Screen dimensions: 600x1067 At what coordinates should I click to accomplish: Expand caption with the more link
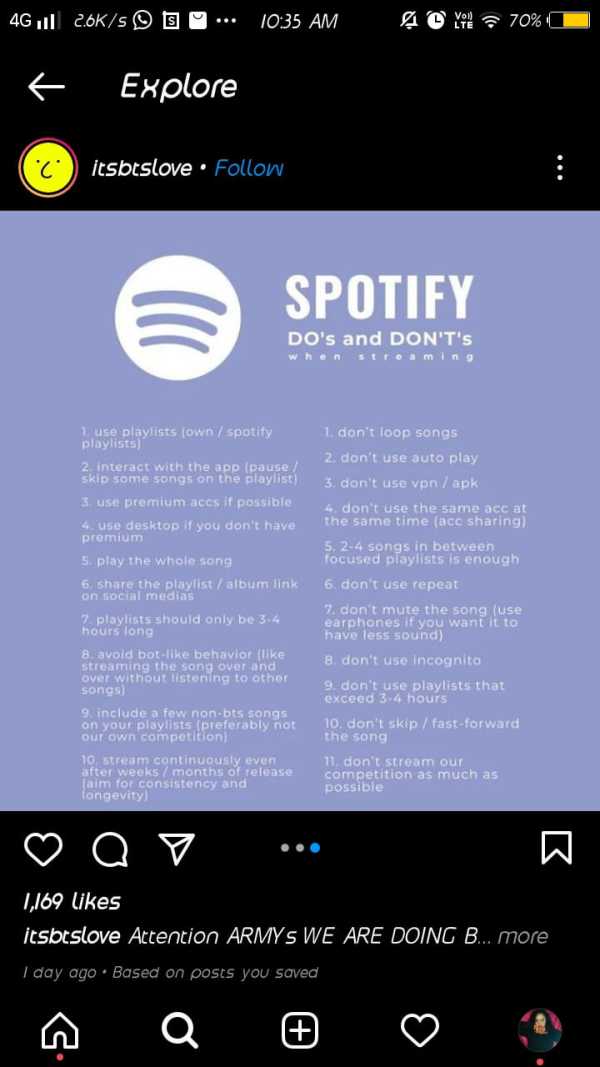522,936
